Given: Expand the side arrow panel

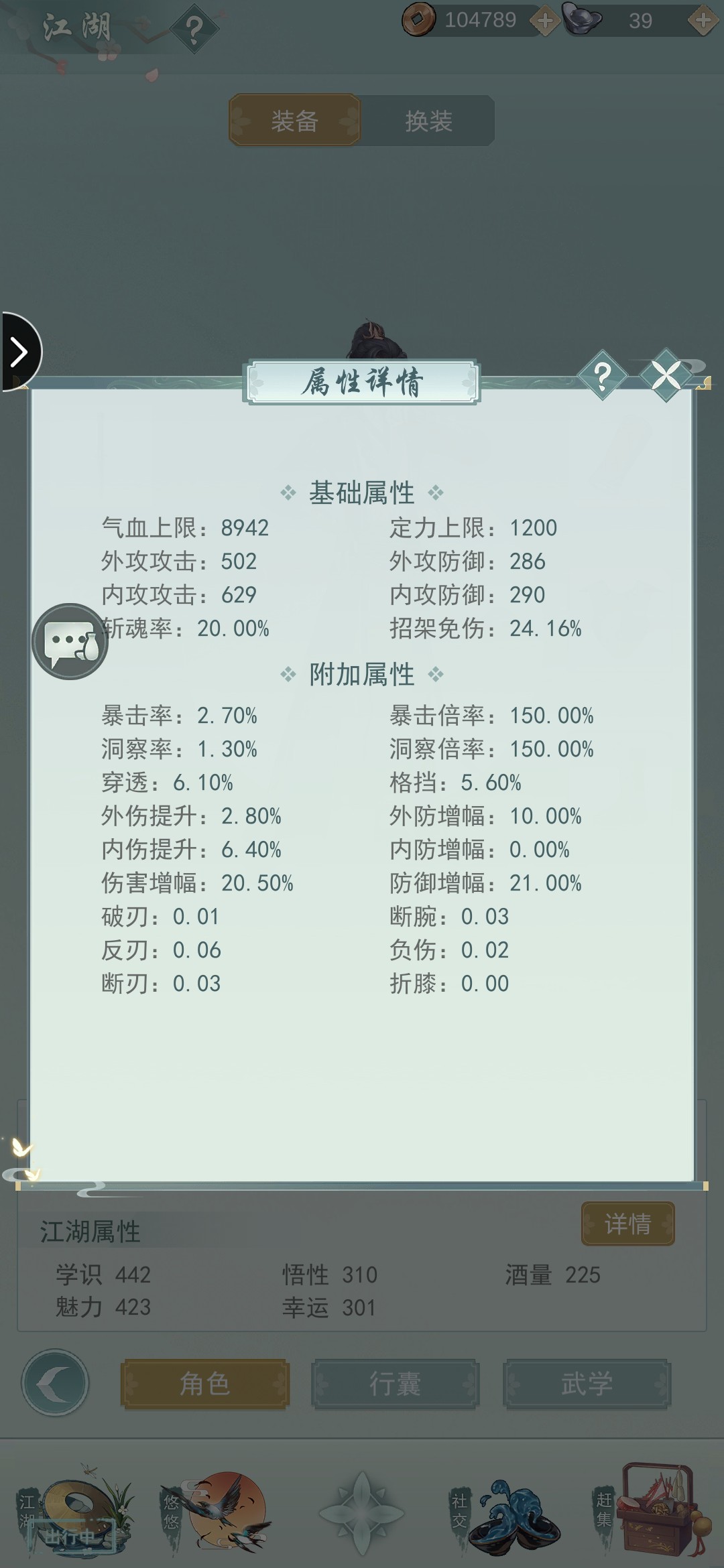Looking at the screenshot, I should click(19, 352).
